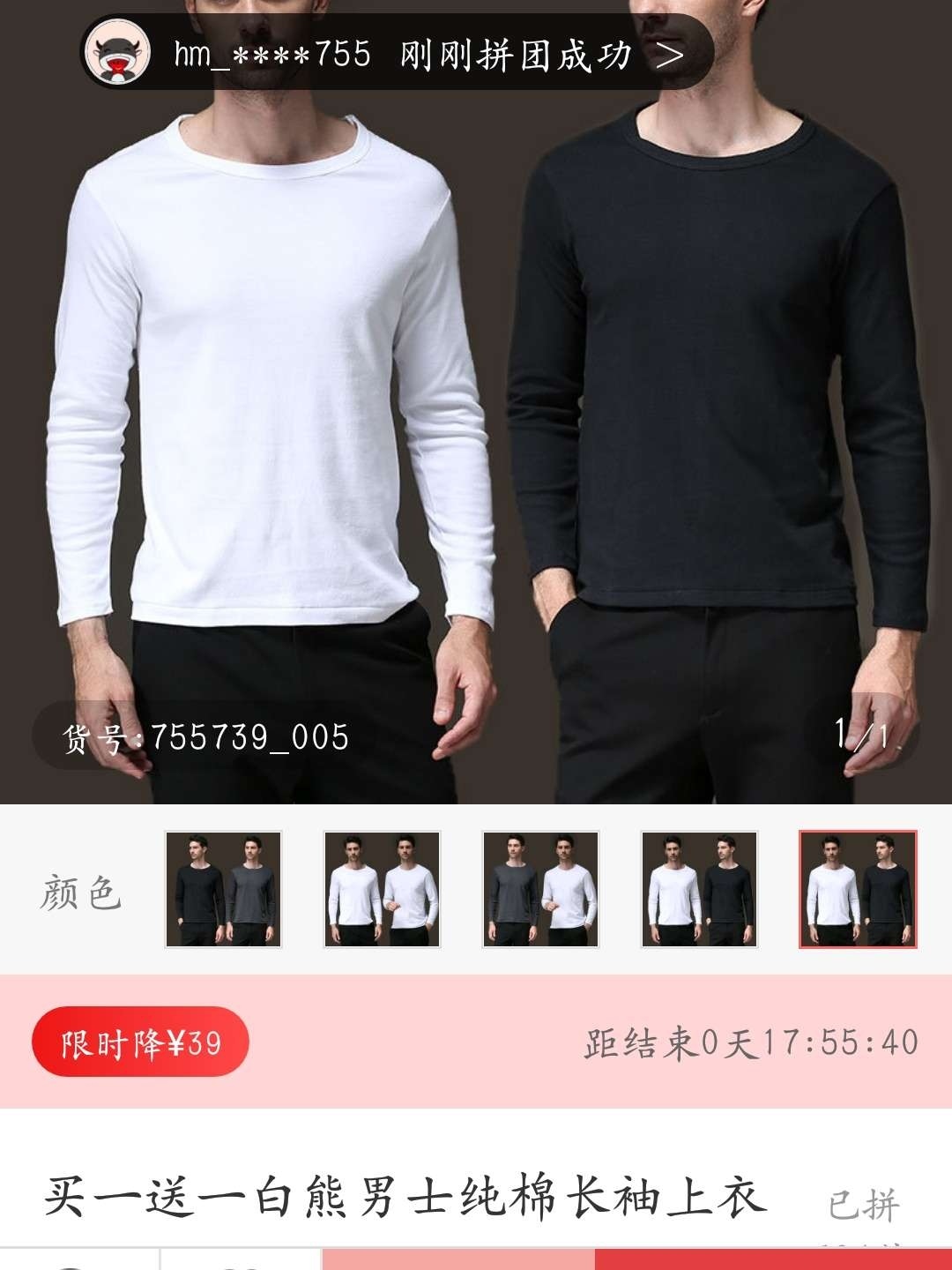Choose the two white shirts color option
This screenshot has height=1270, width=952.
(x=382, y=889)
